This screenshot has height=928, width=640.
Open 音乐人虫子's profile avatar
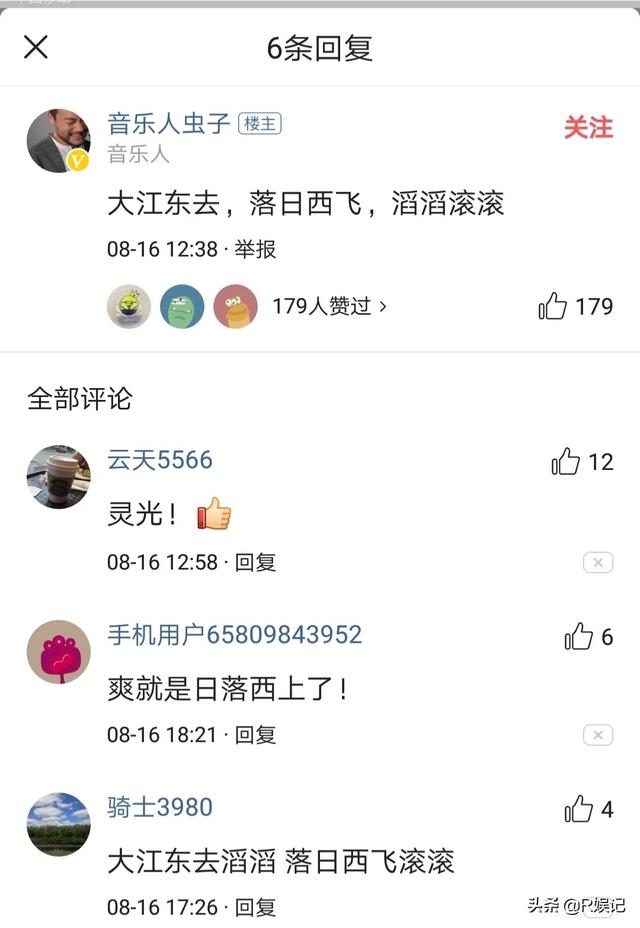coord(58,141)
